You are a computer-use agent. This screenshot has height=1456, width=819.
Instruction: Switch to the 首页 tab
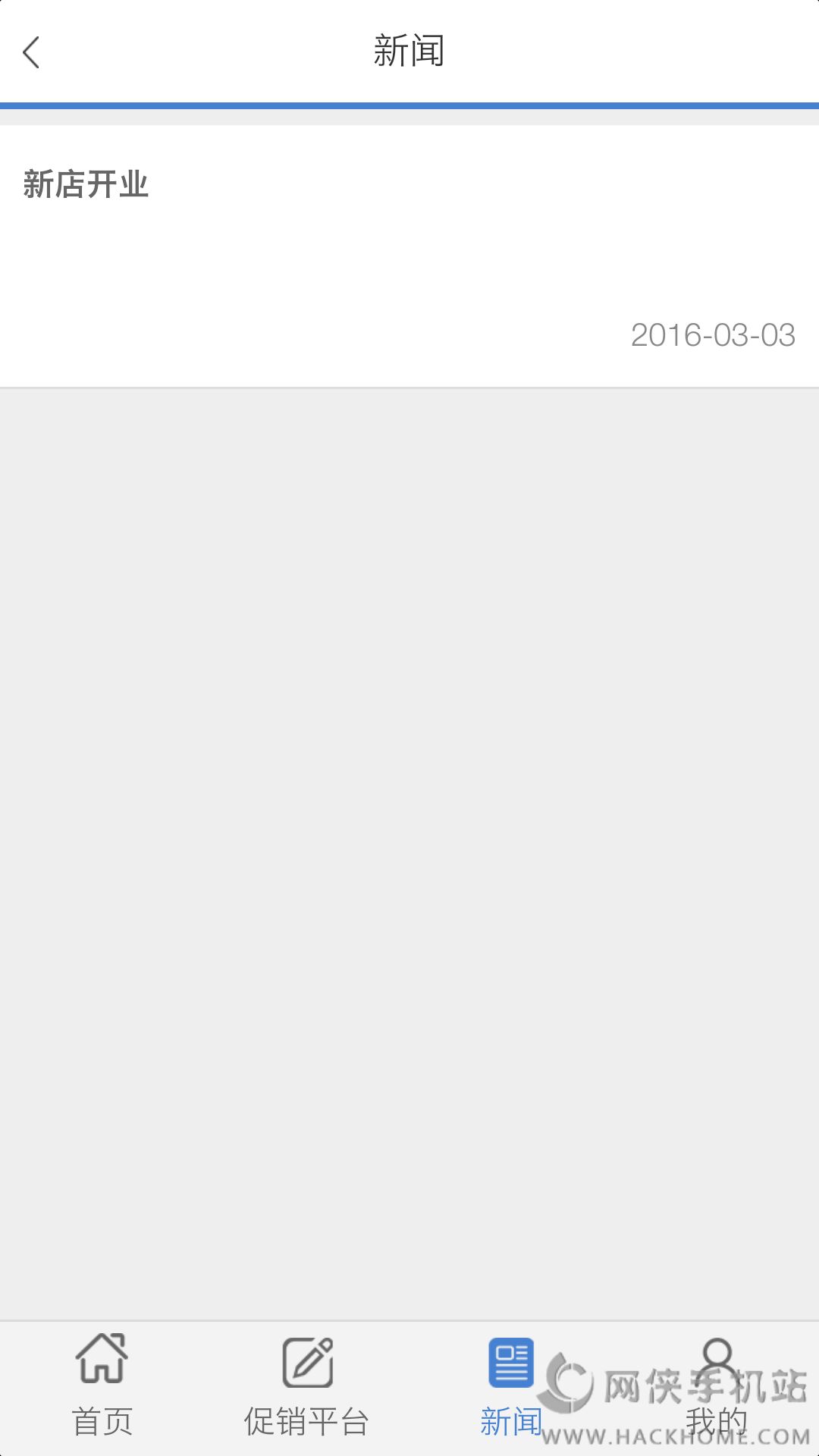pyautogui.click(x=102, y=1386)
